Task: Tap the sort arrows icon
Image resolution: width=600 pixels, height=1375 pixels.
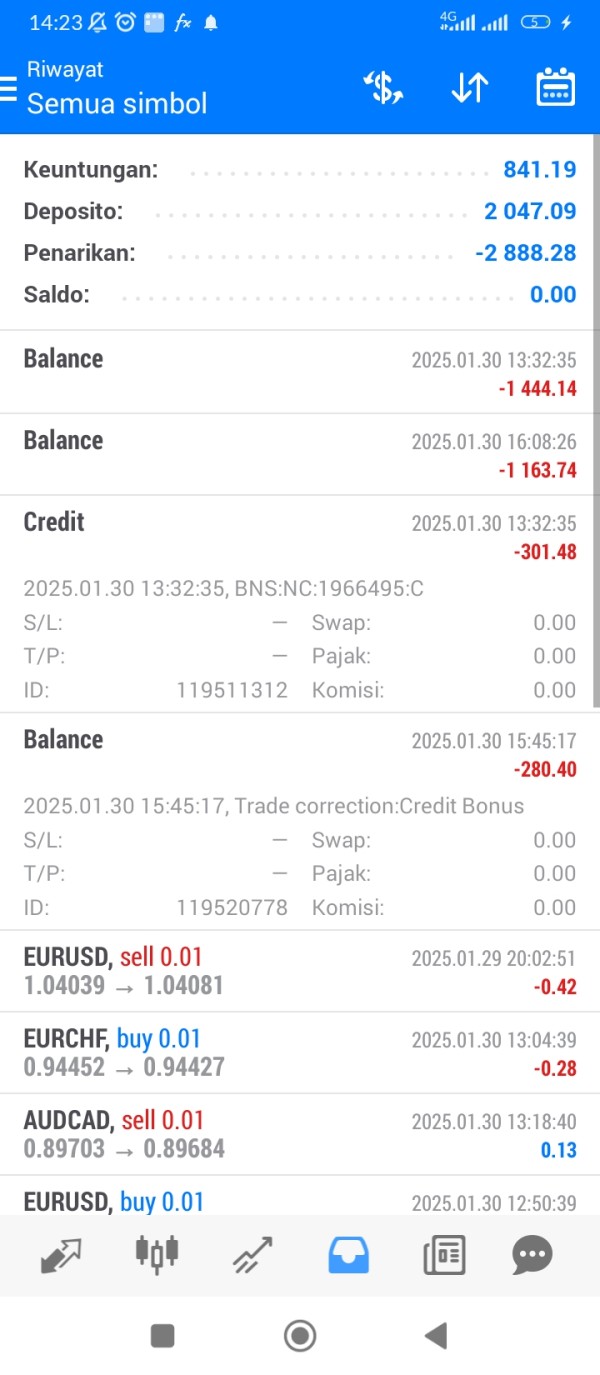Action: pos(469,88)
